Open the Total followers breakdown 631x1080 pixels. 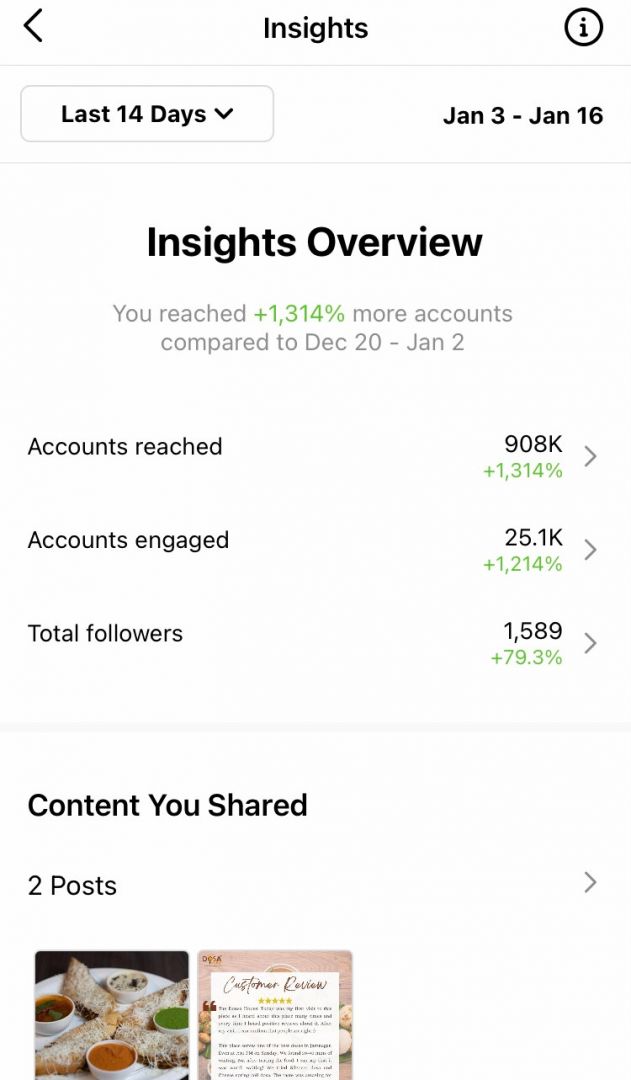click(316, 643)
